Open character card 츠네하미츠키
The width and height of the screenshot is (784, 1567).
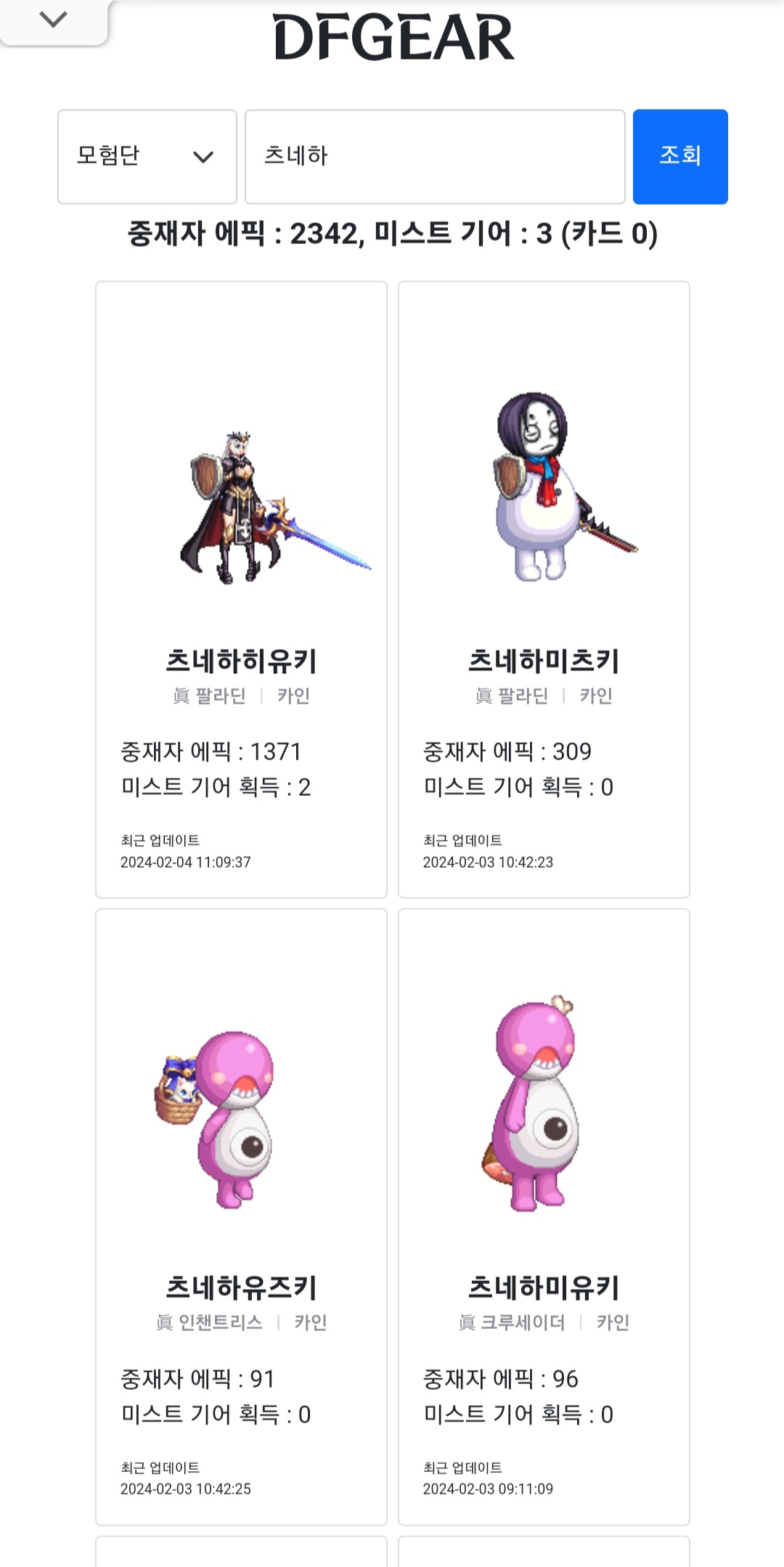coord(544,589)
